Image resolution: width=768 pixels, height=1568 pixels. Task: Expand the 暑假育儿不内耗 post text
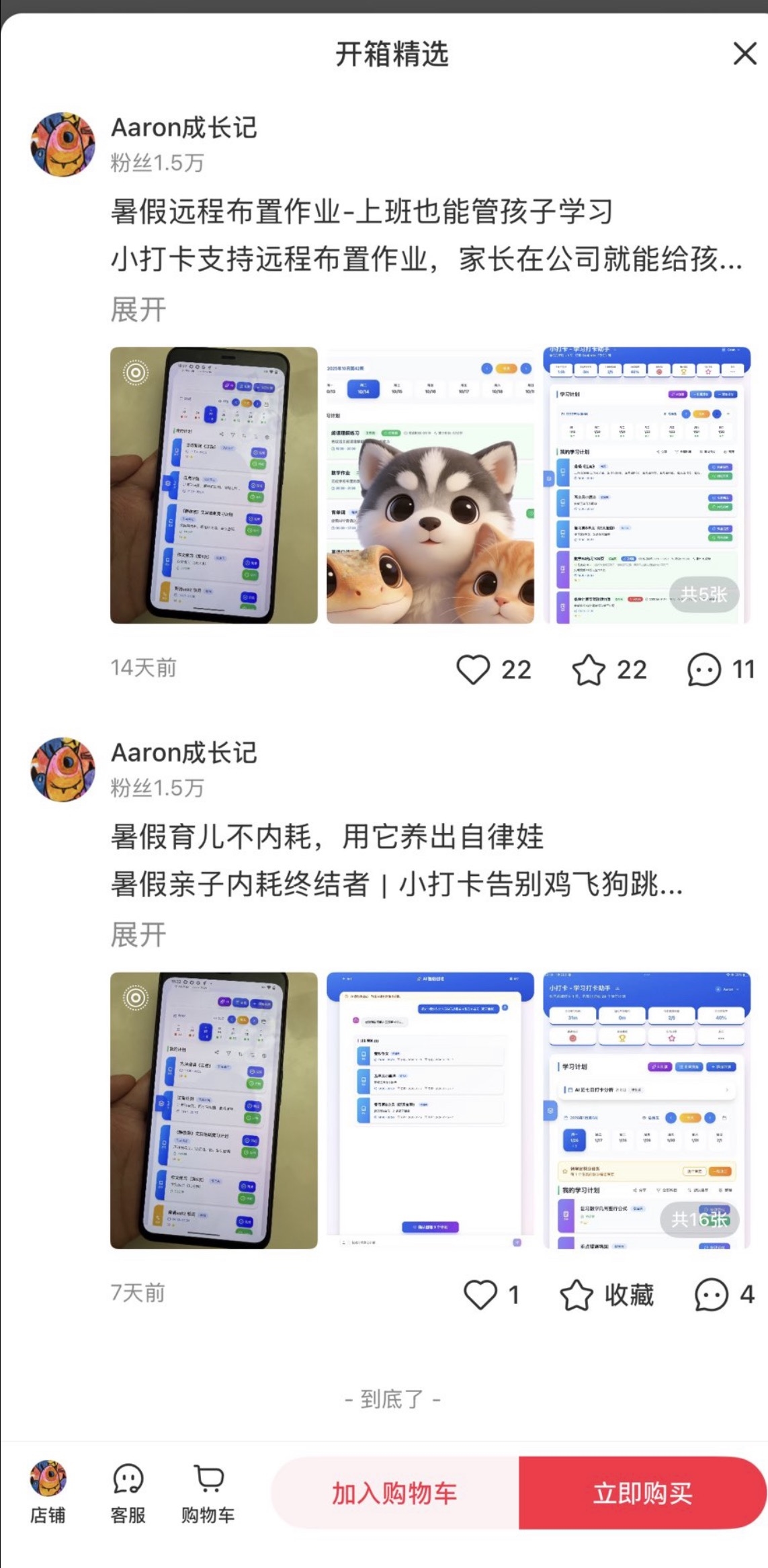tap(138, 934)
